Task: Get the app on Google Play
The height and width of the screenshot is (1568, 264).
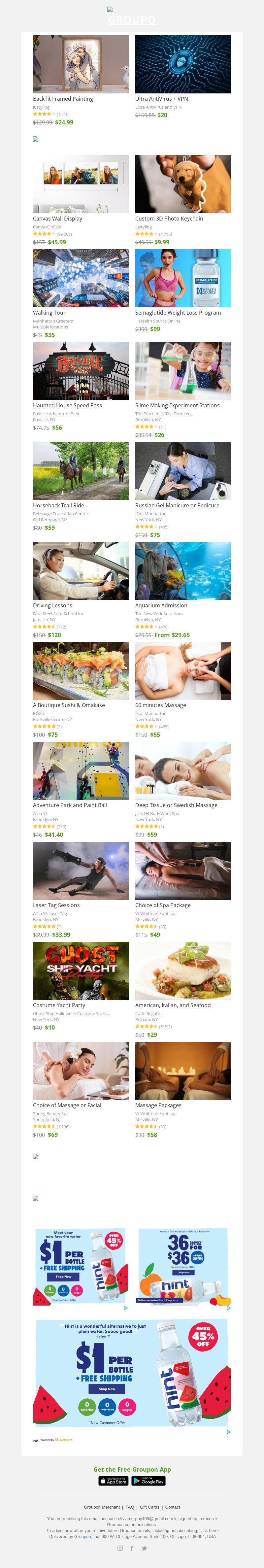Action: pos(148,1481)
